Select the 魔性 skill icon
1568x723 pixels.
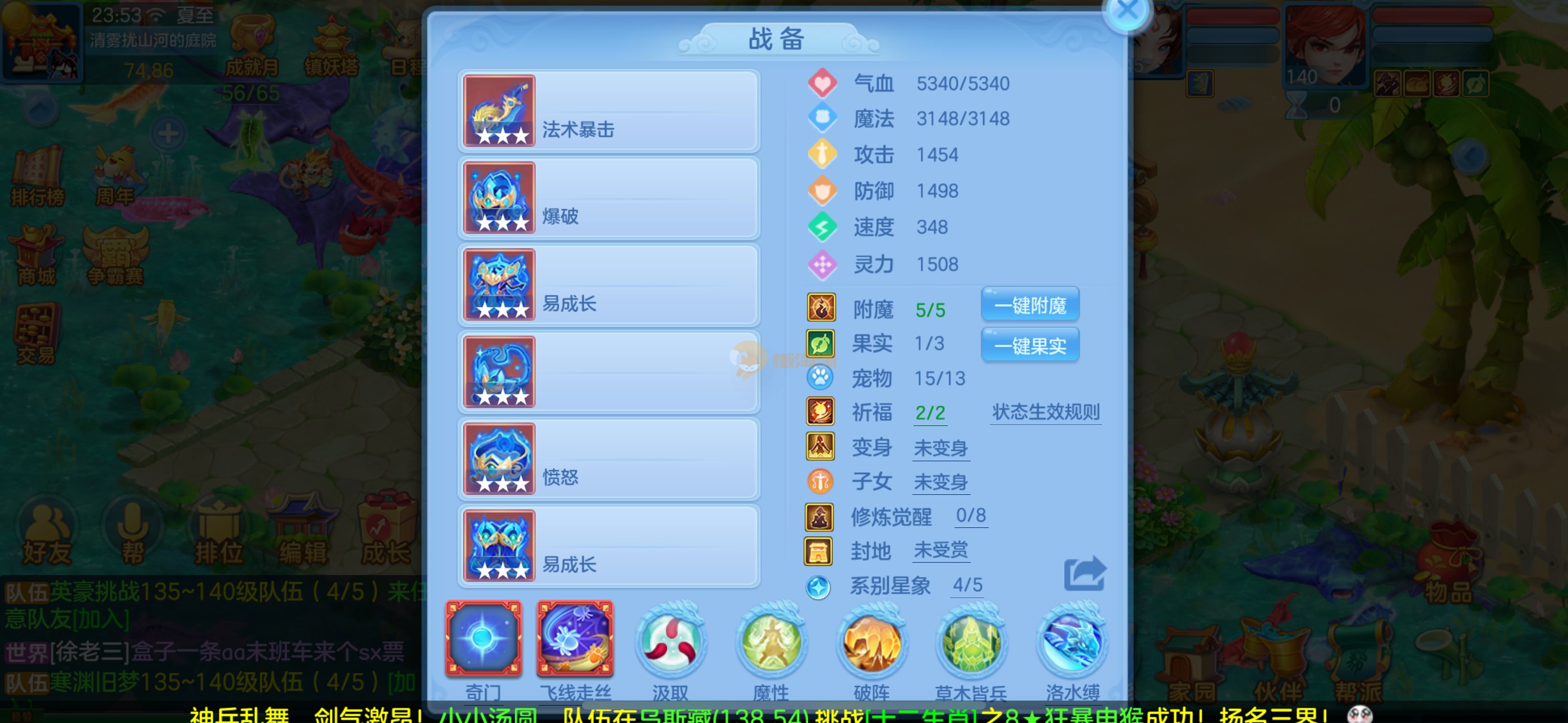tap(771, 642)
